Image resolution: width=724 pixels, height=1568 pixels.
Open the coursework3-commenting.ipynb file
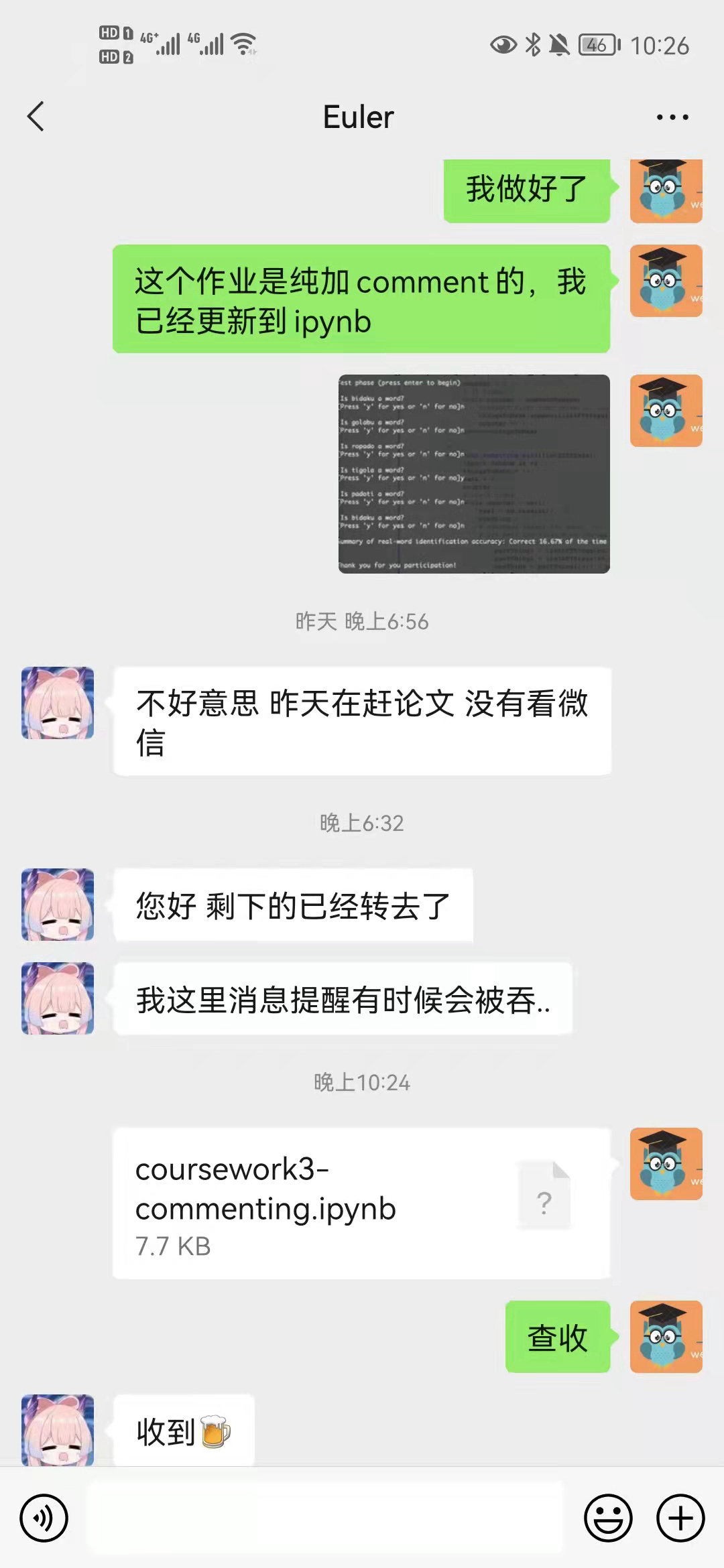click(361, 1203)
